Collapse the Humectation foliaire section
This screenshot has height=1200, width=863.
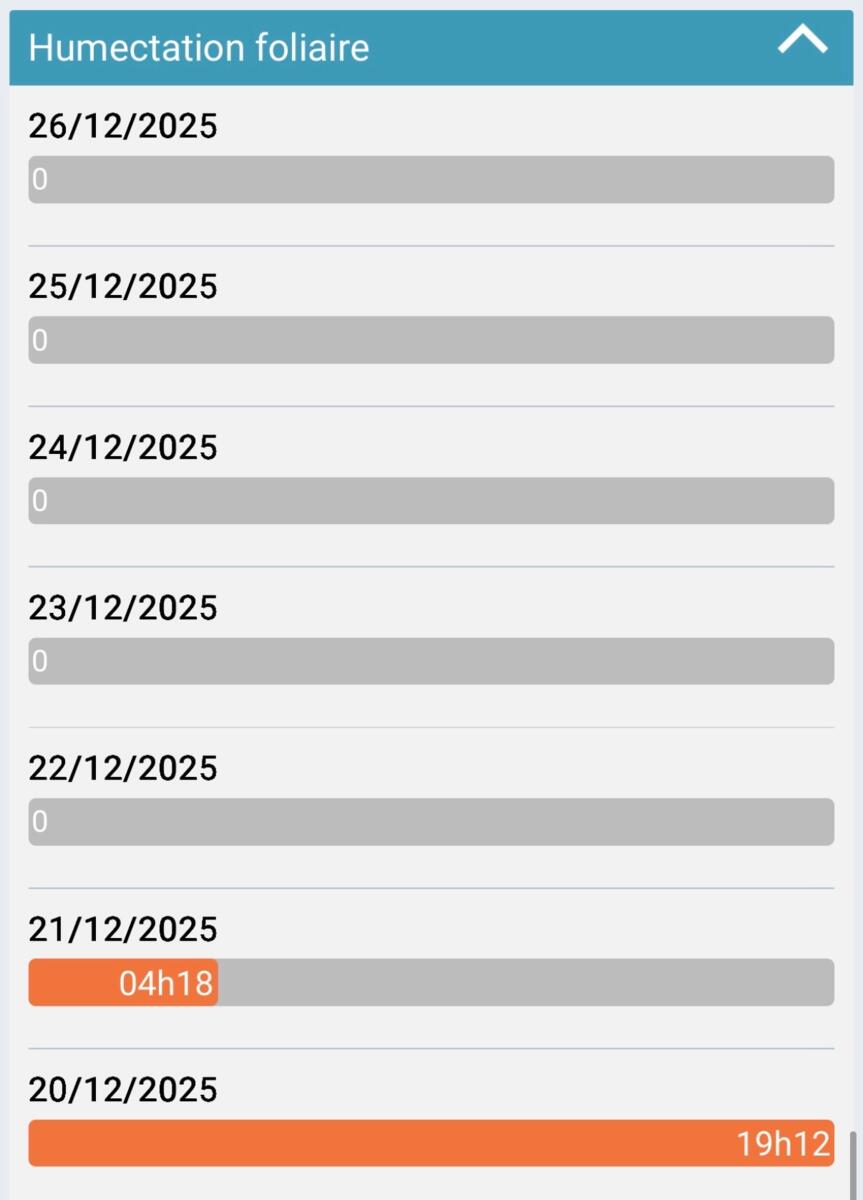(x=802, y=41)
